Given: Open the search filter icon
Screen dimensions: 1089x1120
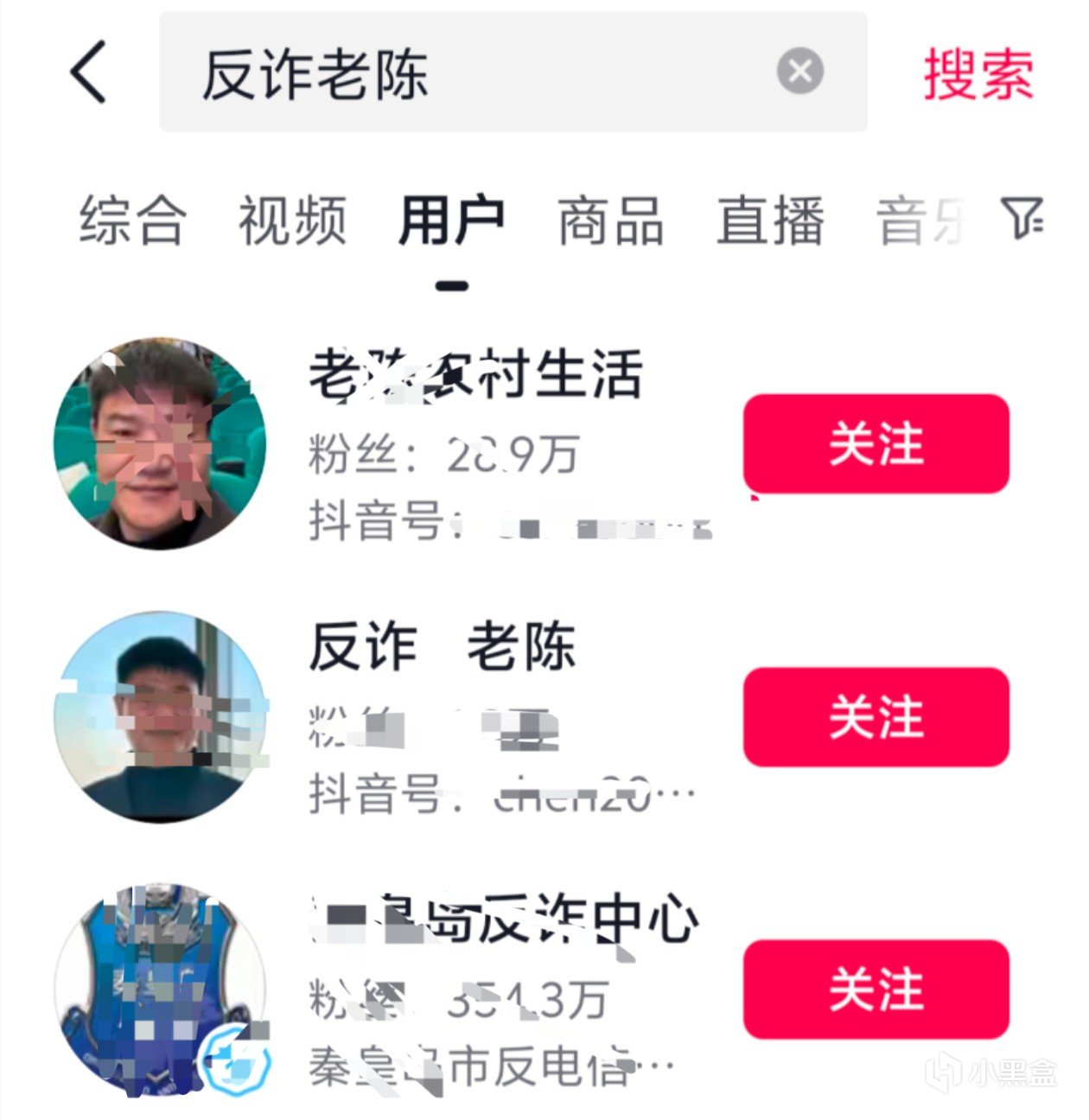Looking at the screenshot, I should (1022, 218).
